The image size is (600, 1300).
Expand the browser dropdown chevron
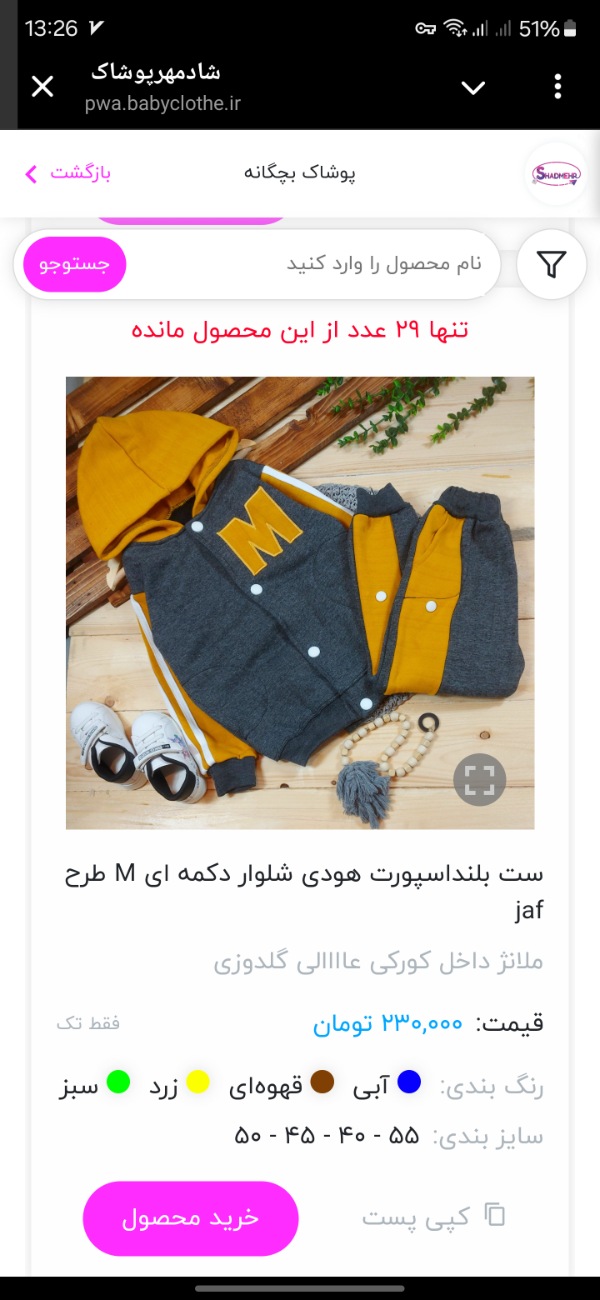[x=473, y=88]
